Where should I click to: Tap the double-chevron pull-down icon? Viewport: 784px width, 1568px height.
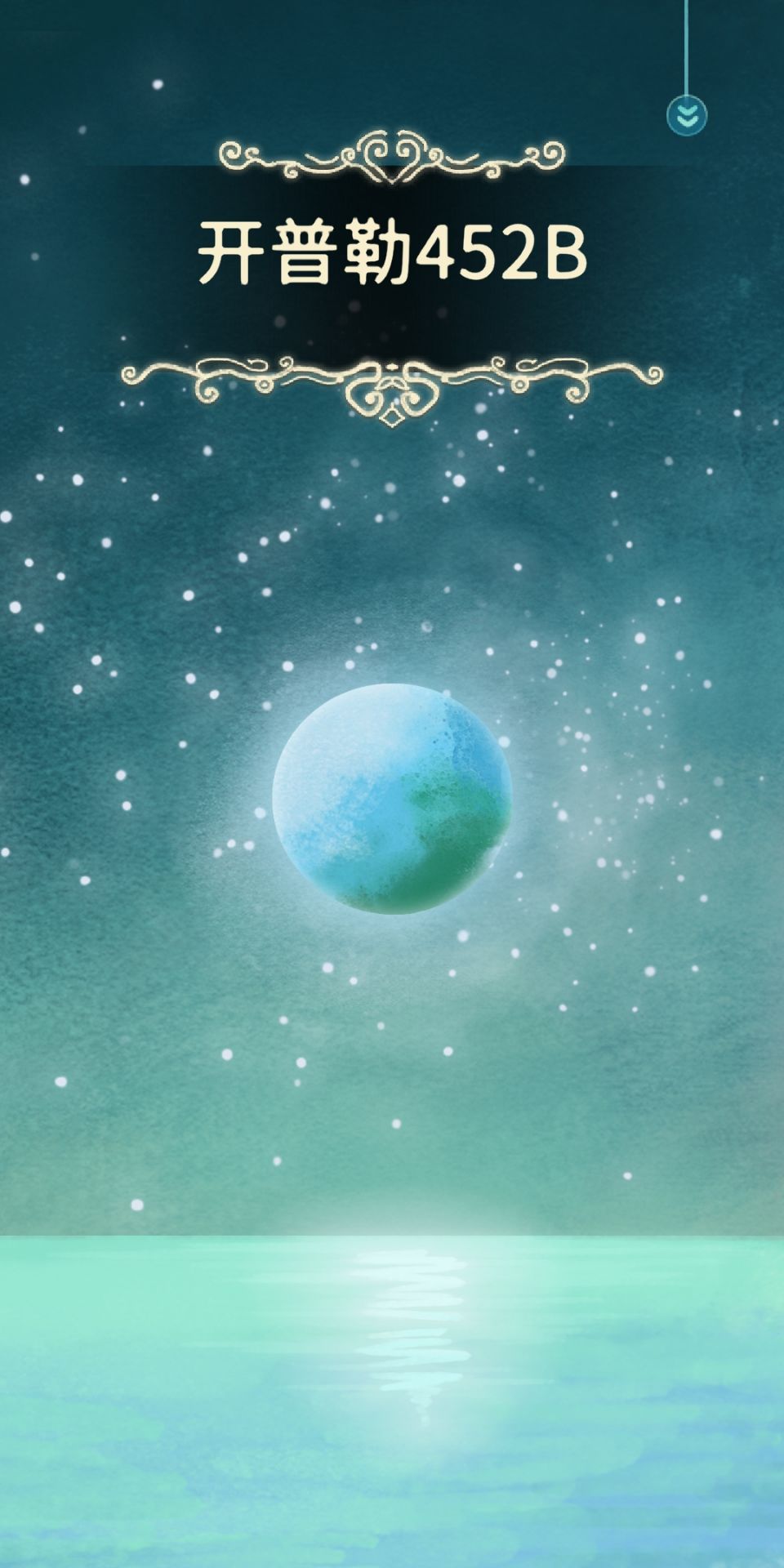(x=687, y=115)
